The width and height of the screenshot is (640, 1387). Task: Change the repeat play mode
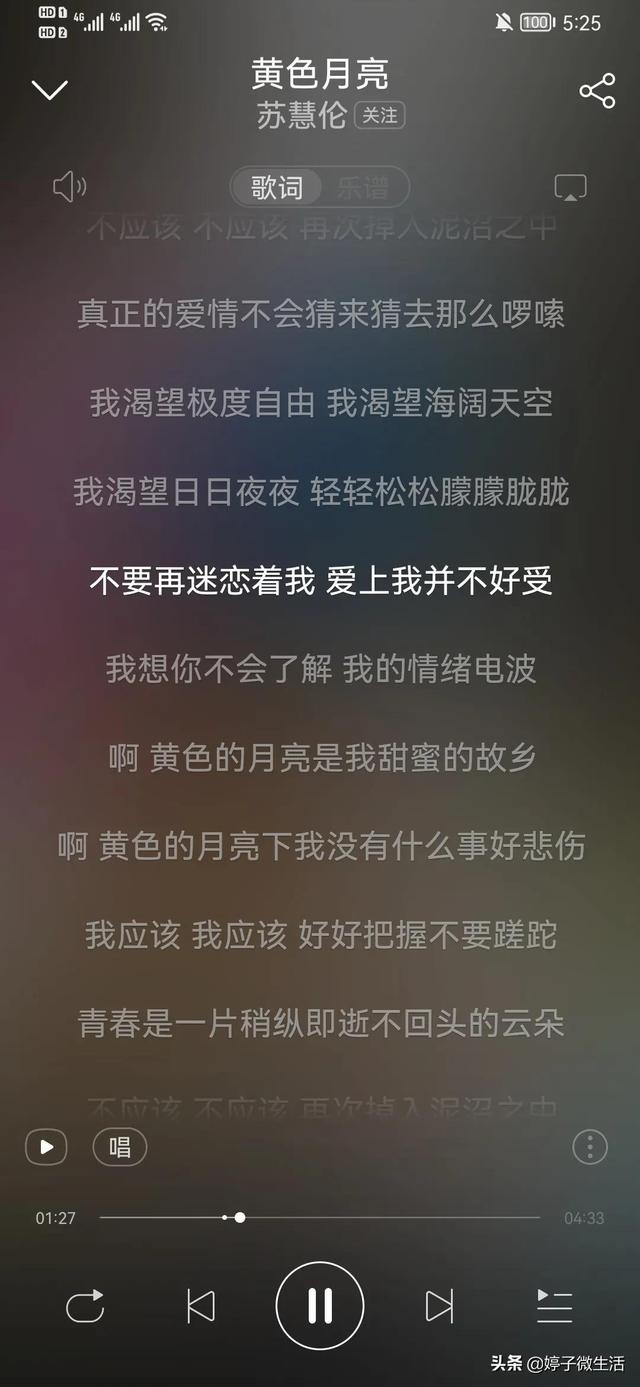tap(85, 1306)
